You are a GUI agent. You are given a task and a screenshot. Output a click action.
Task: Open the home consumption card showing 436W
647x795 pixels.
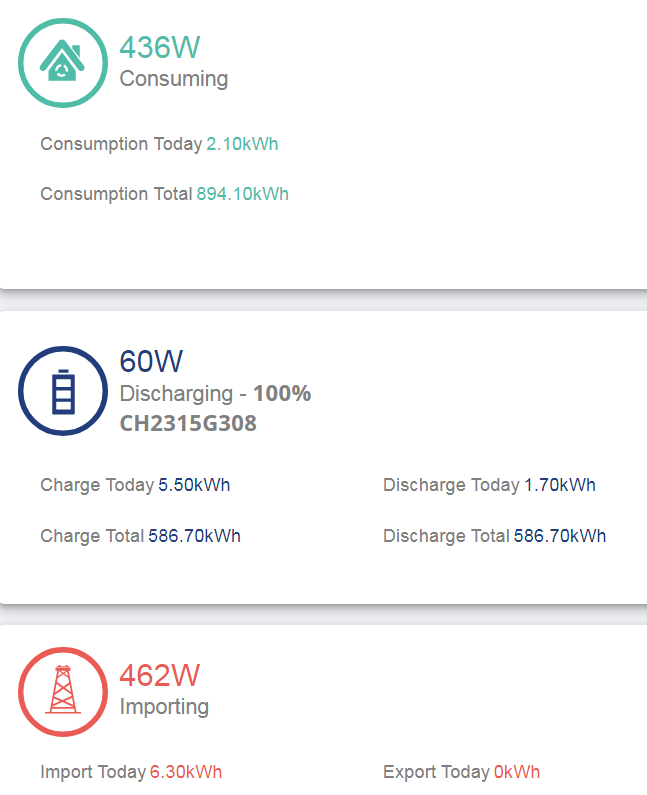point(324,144)
